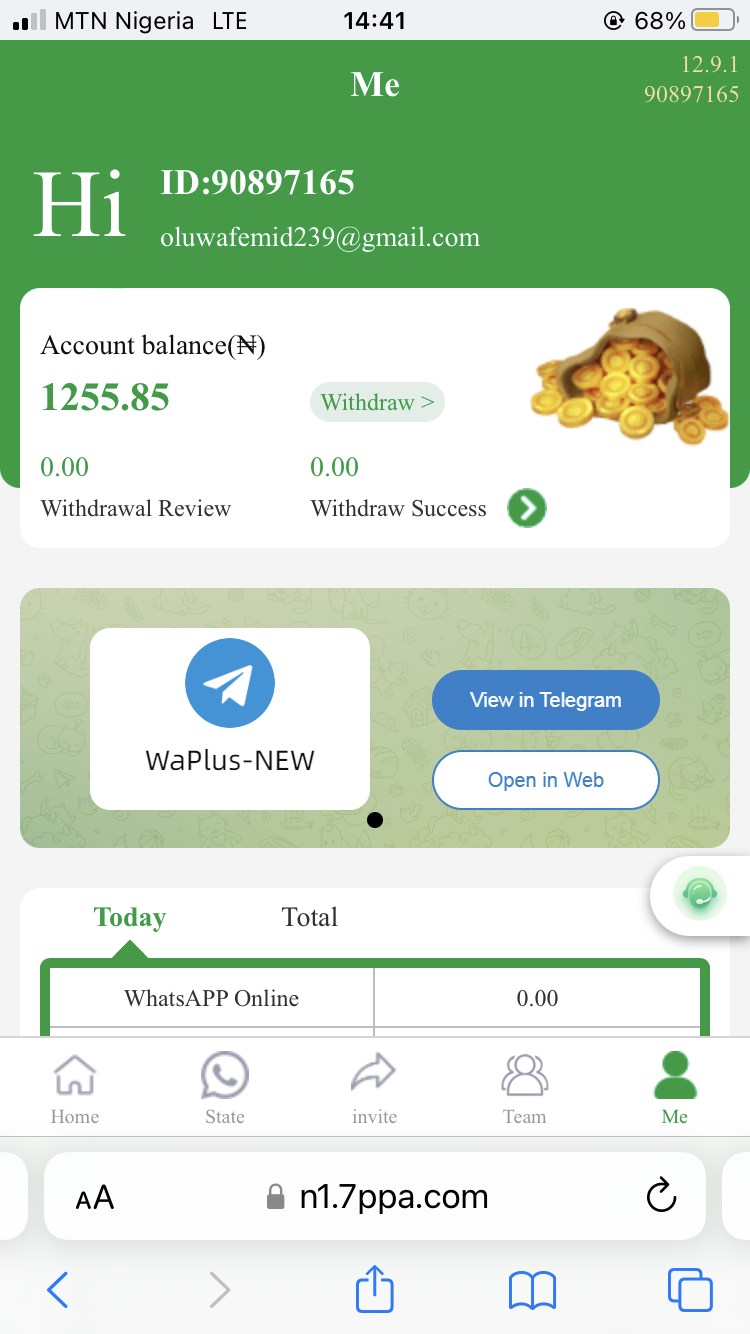Go back in Safari
Screen dimensions: 750x1334
point(58,1290)
